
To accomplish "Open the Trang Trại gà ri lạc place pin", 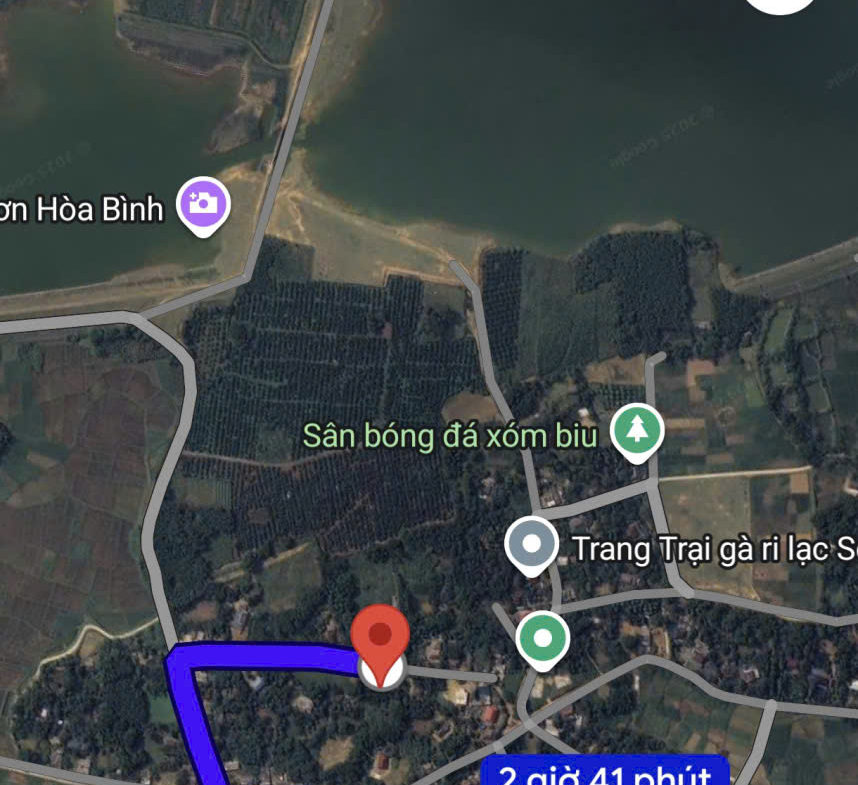I will point(532,546).
